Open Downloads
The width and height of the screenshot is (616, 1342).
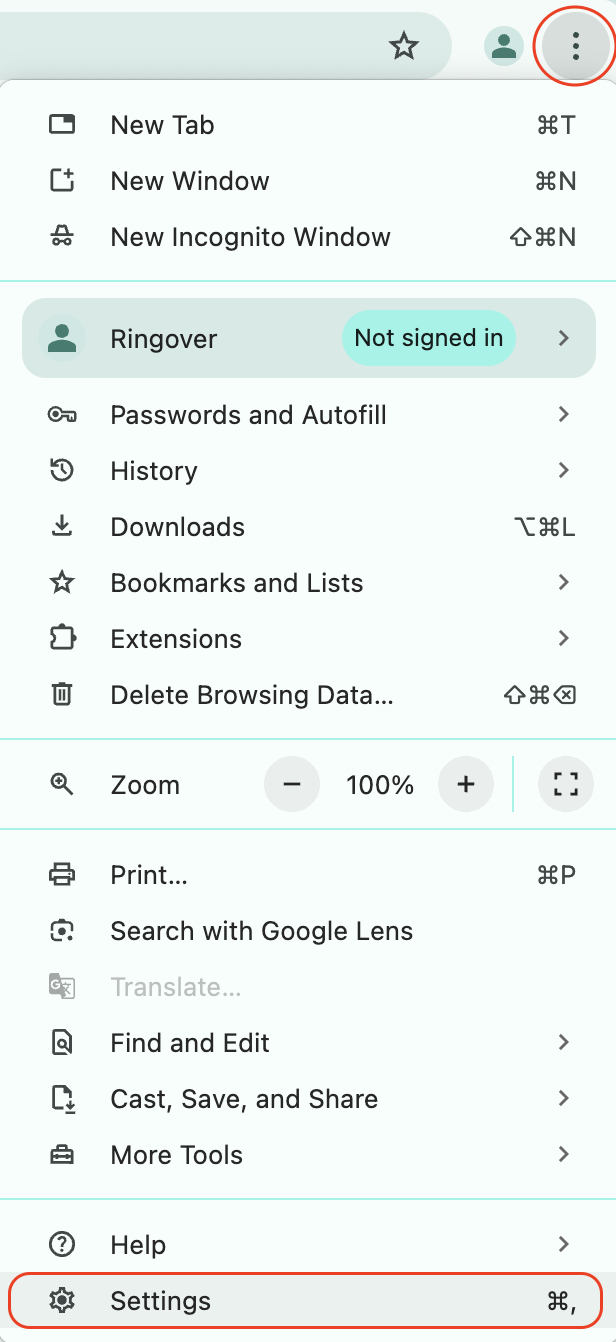tap(308, 527)
